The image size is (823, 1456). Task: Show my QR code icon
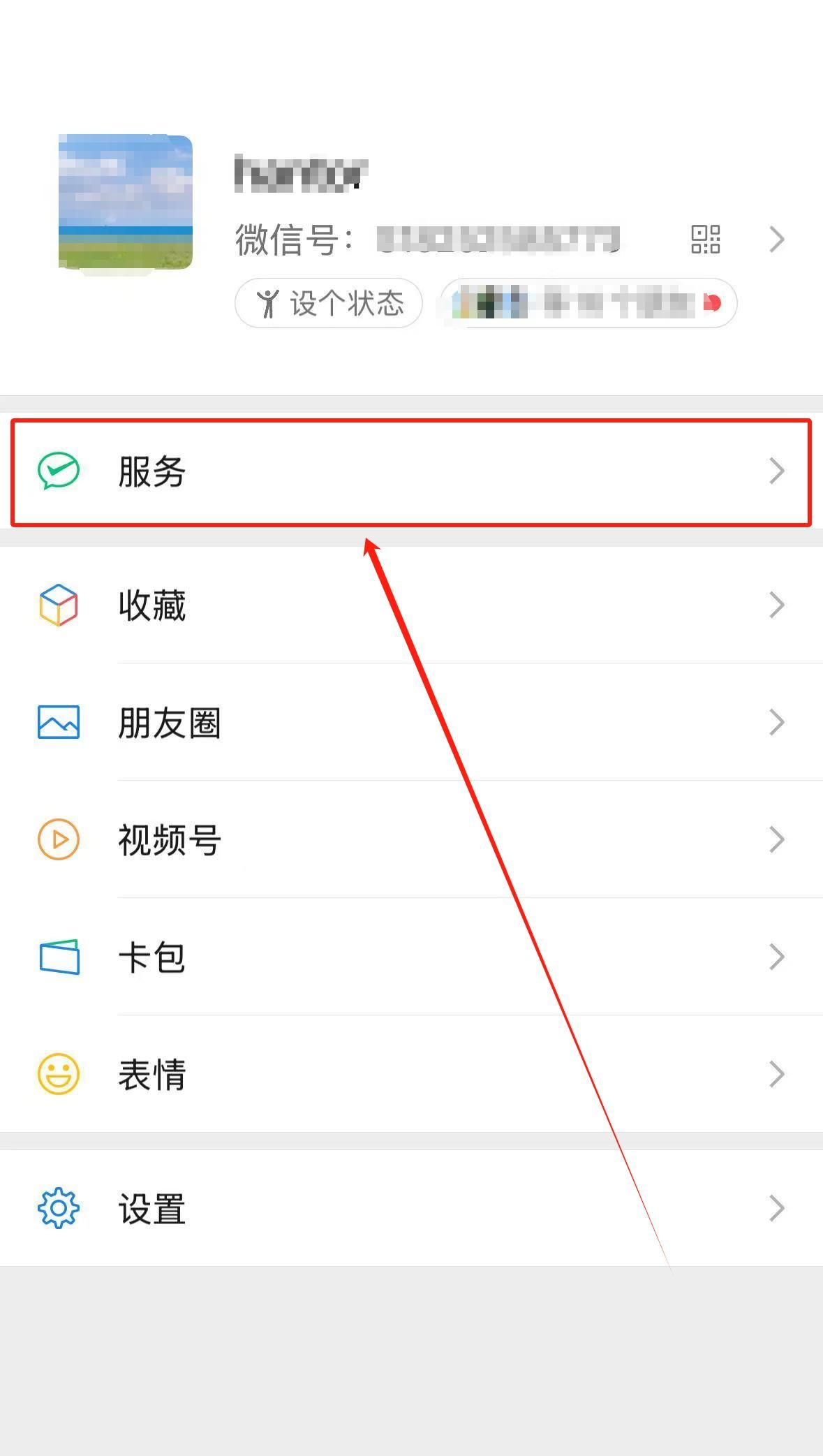[705, 240]
